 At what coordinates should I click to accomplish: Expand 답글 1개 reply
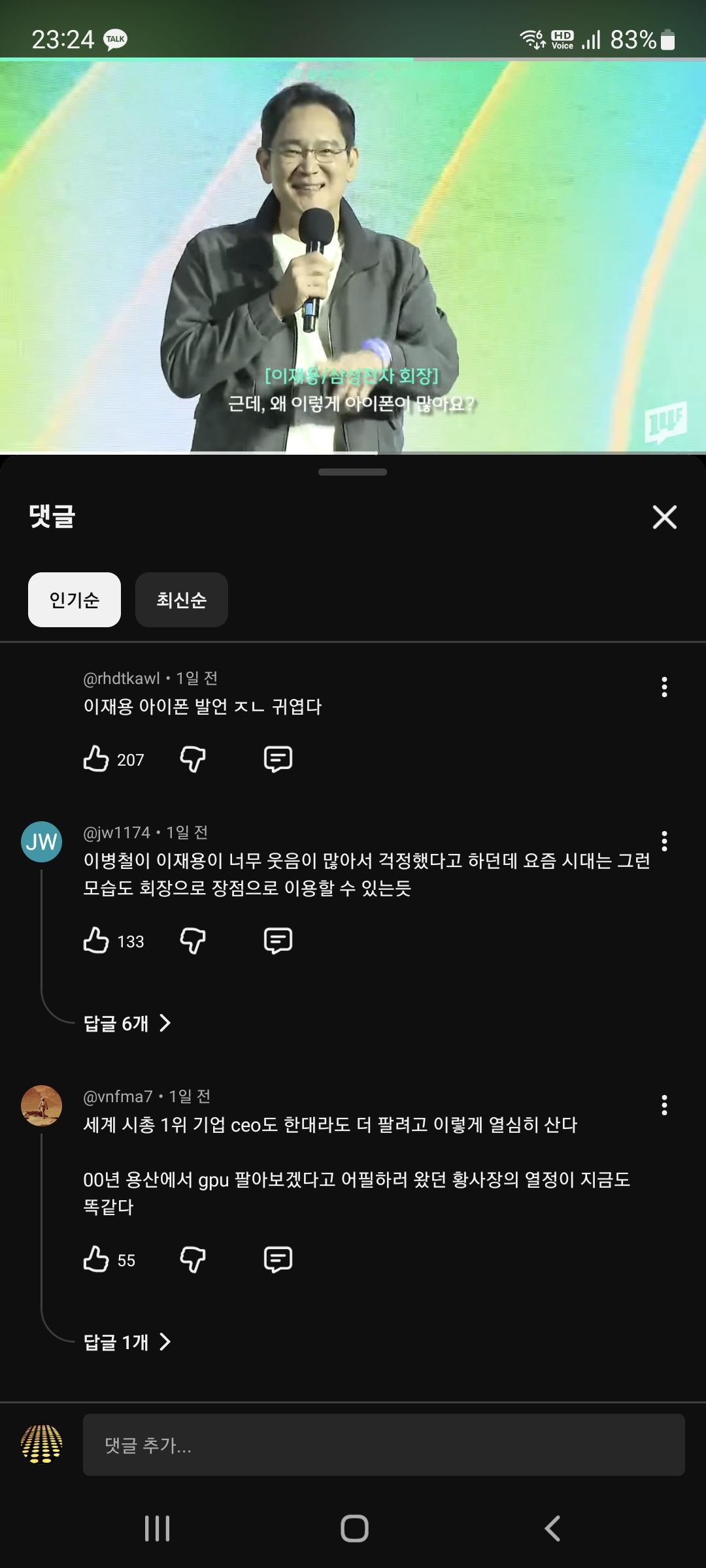coord(127,1342)
